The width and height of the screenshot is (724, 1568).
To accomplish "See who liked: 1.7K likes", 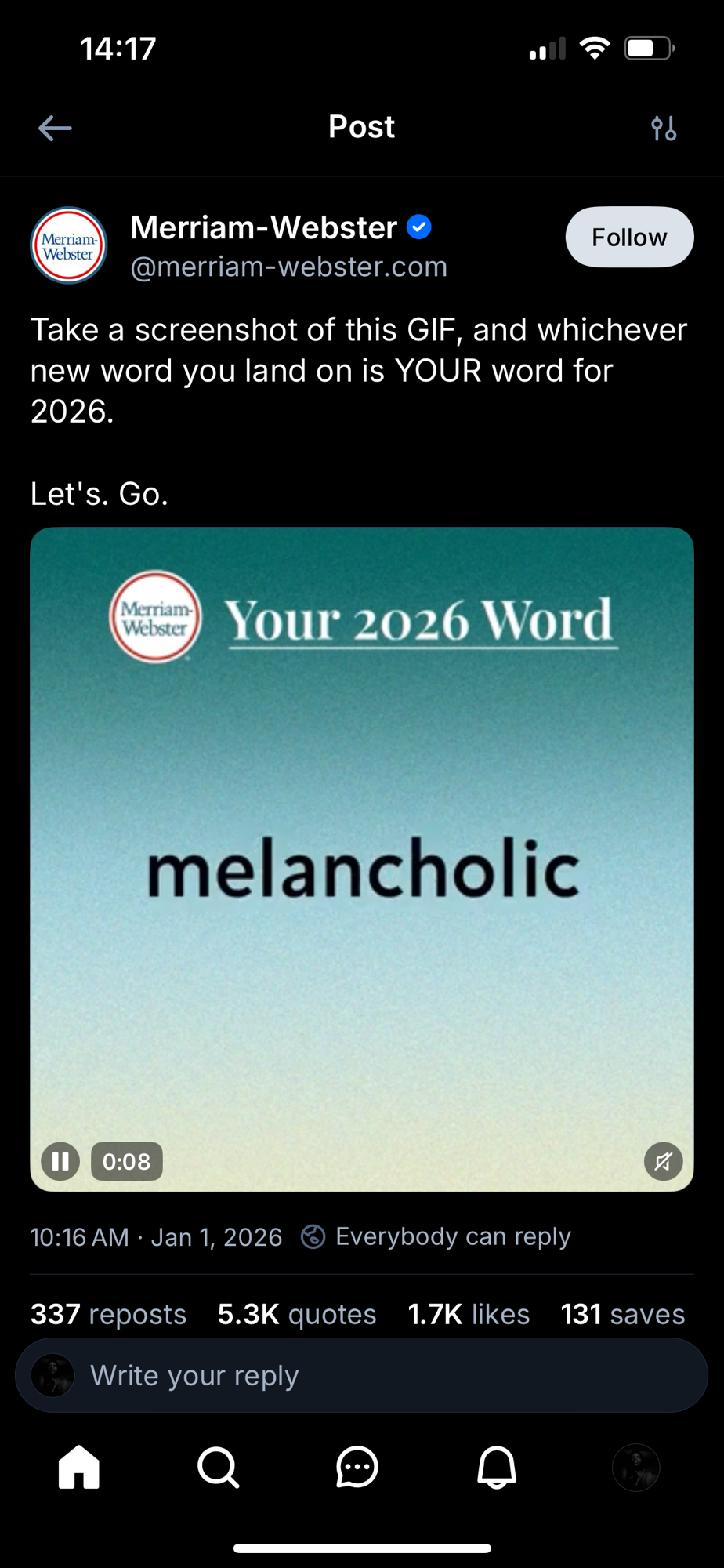I will point(469,1314).
